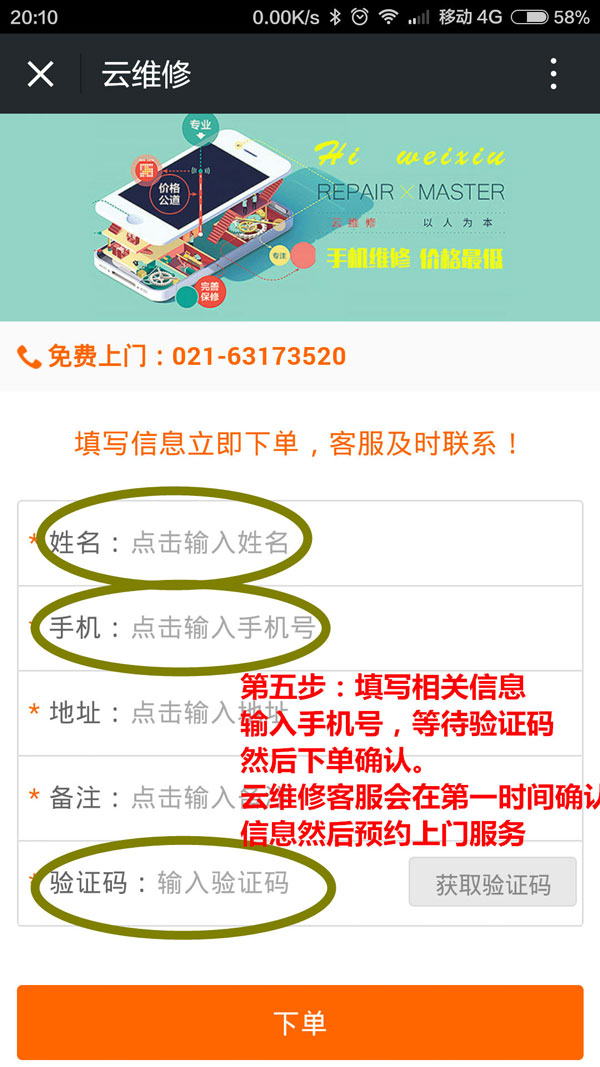
Task: Submit the order with 下单
Action: tap(300, 1022)
